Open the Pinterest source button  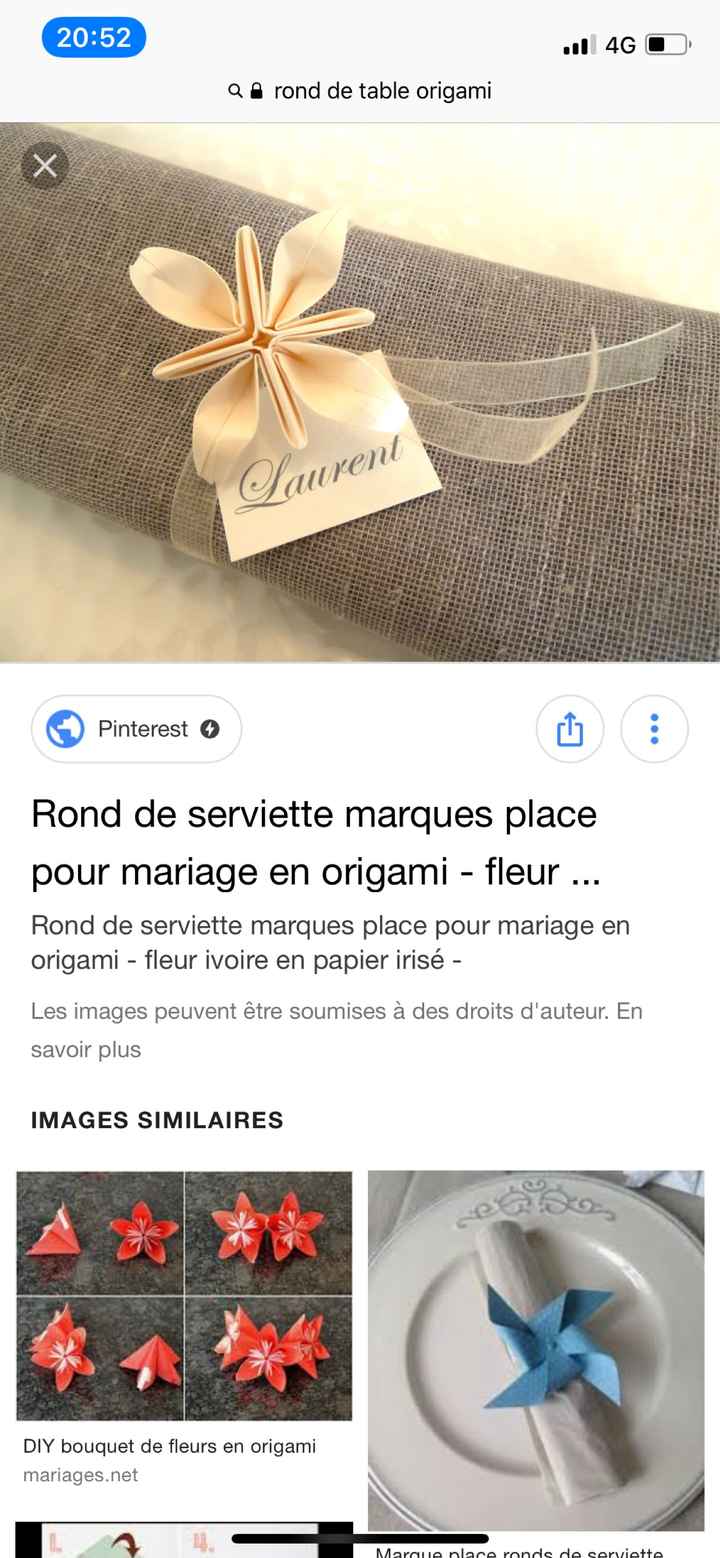(135, 729)
